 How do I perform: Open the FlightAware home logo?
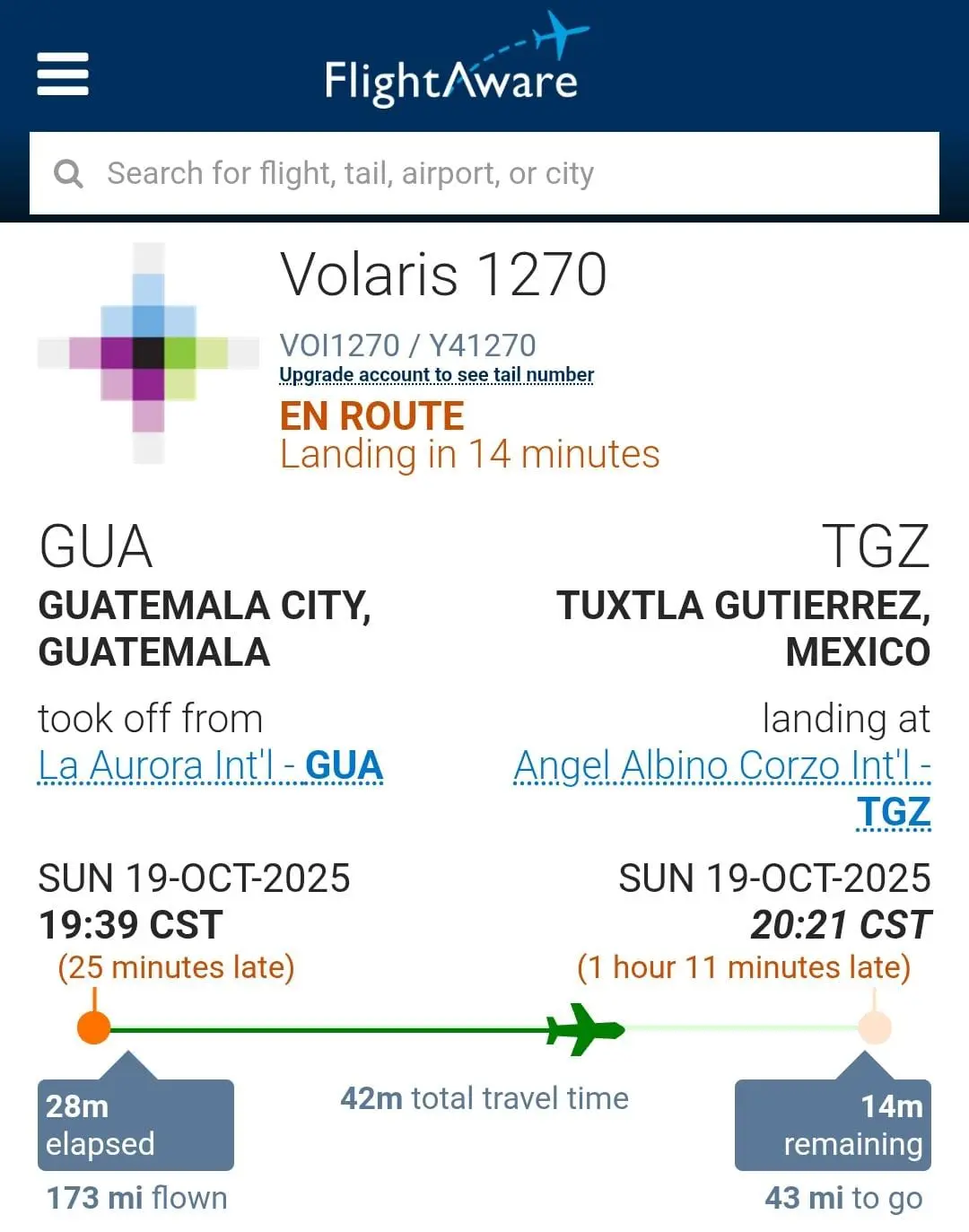tap(453, 67)
